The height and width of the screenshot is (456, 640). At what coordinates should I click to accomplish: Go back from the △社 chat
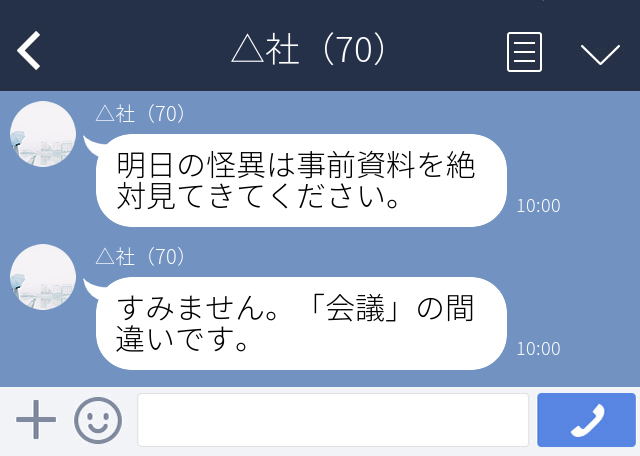click(x=30, y=51)
